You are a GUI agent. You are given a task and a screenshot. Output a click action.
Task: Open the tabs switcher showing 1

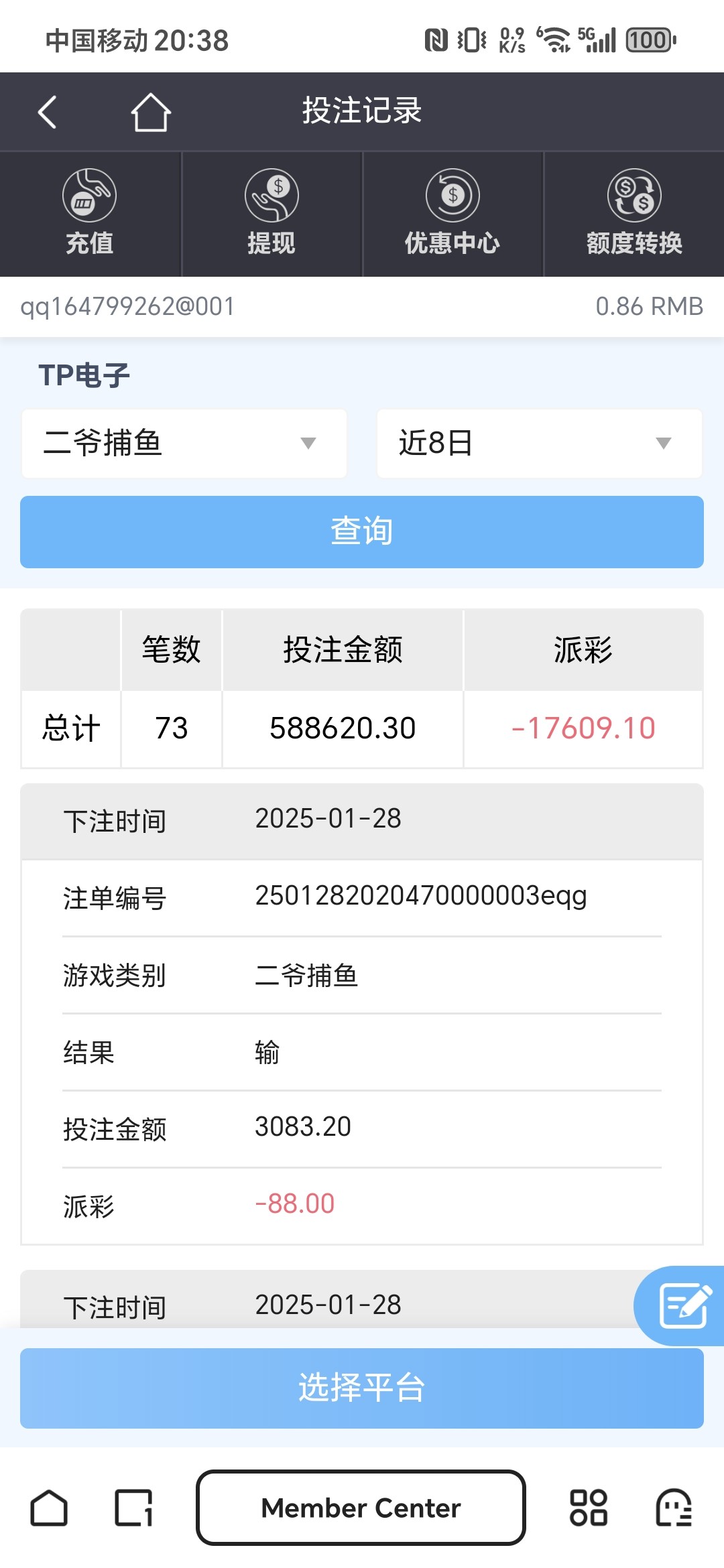click(x=134, y=1508)
